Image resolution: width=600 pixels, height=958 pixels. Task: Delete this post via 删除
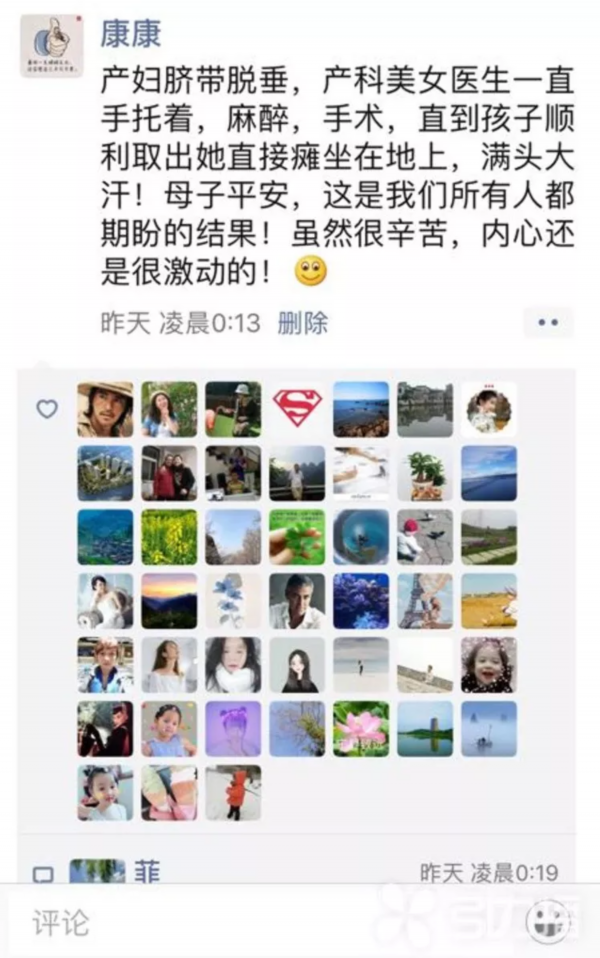(x=303, y=323)
